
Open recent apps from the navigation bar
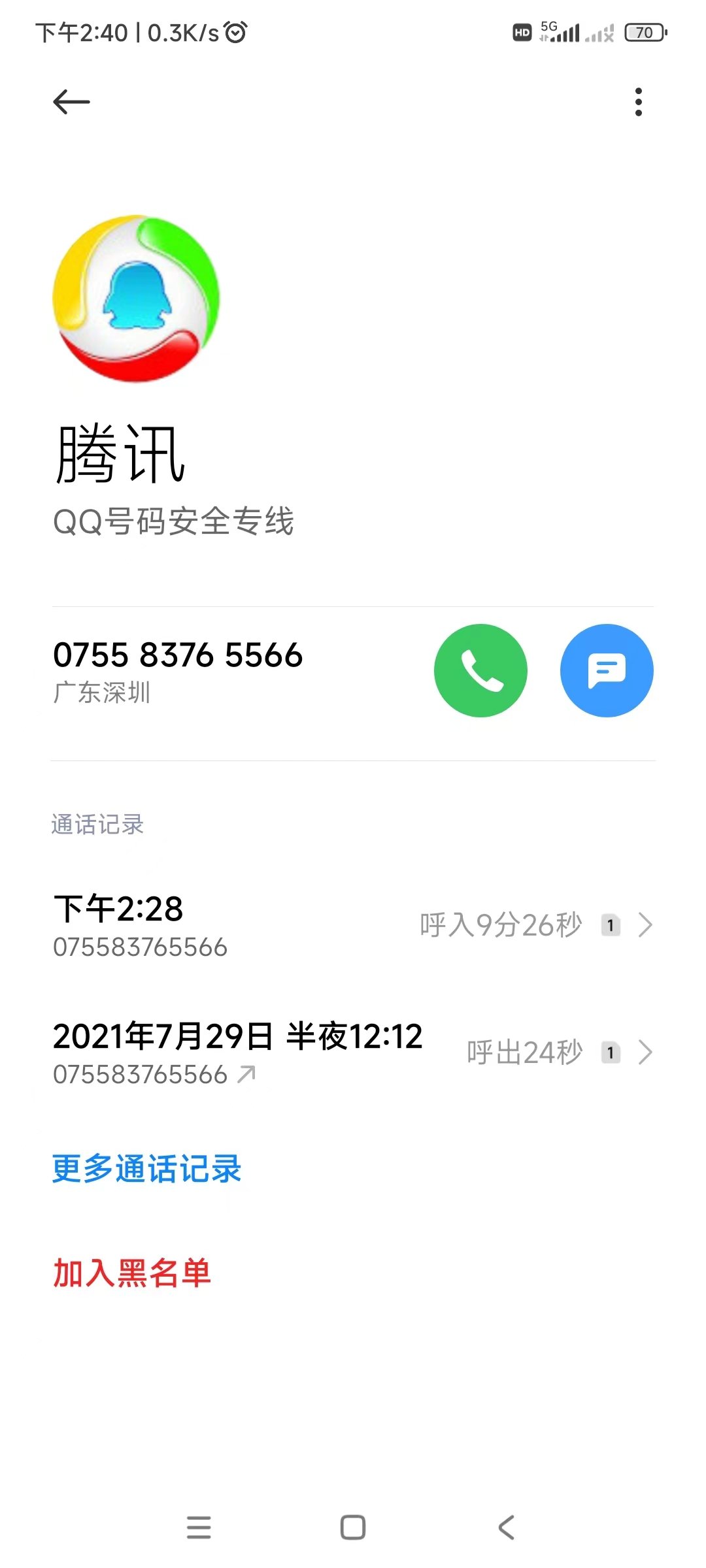click(199, 1527)
